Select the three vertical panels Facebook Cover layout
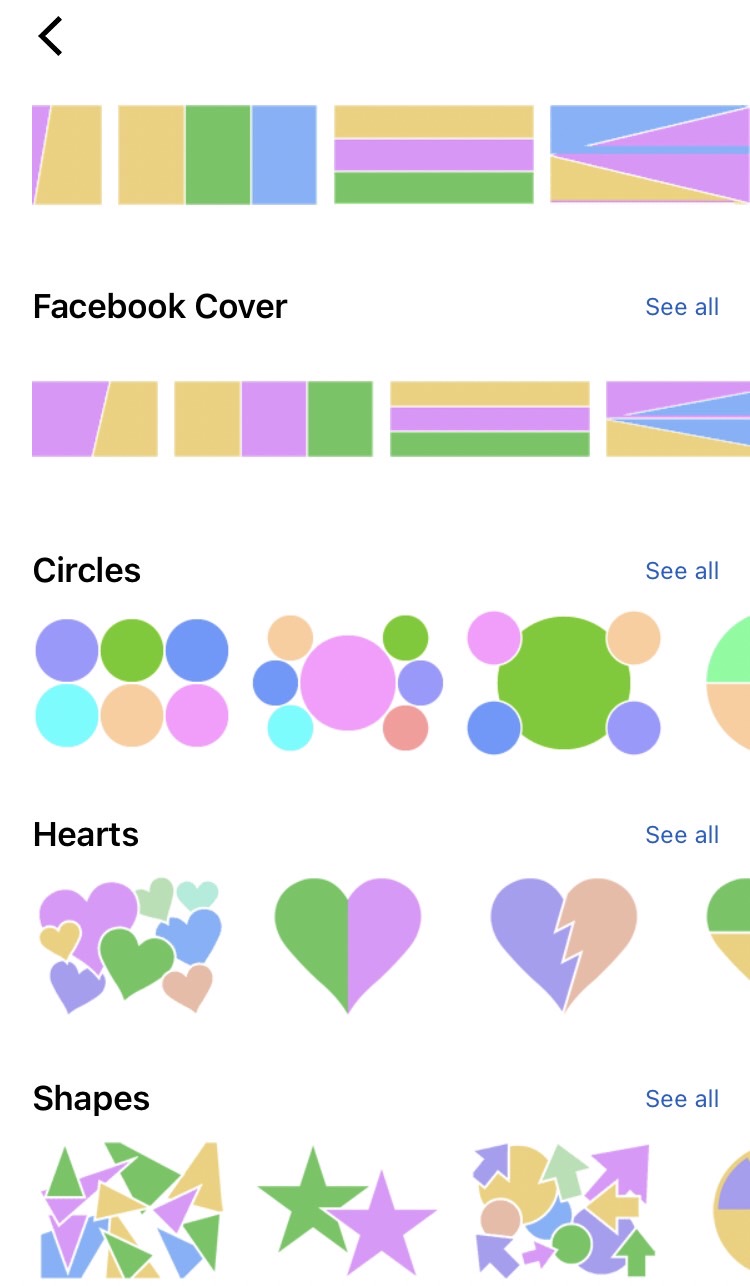The width and height of the screenshot is (750, 1286). 273,419
